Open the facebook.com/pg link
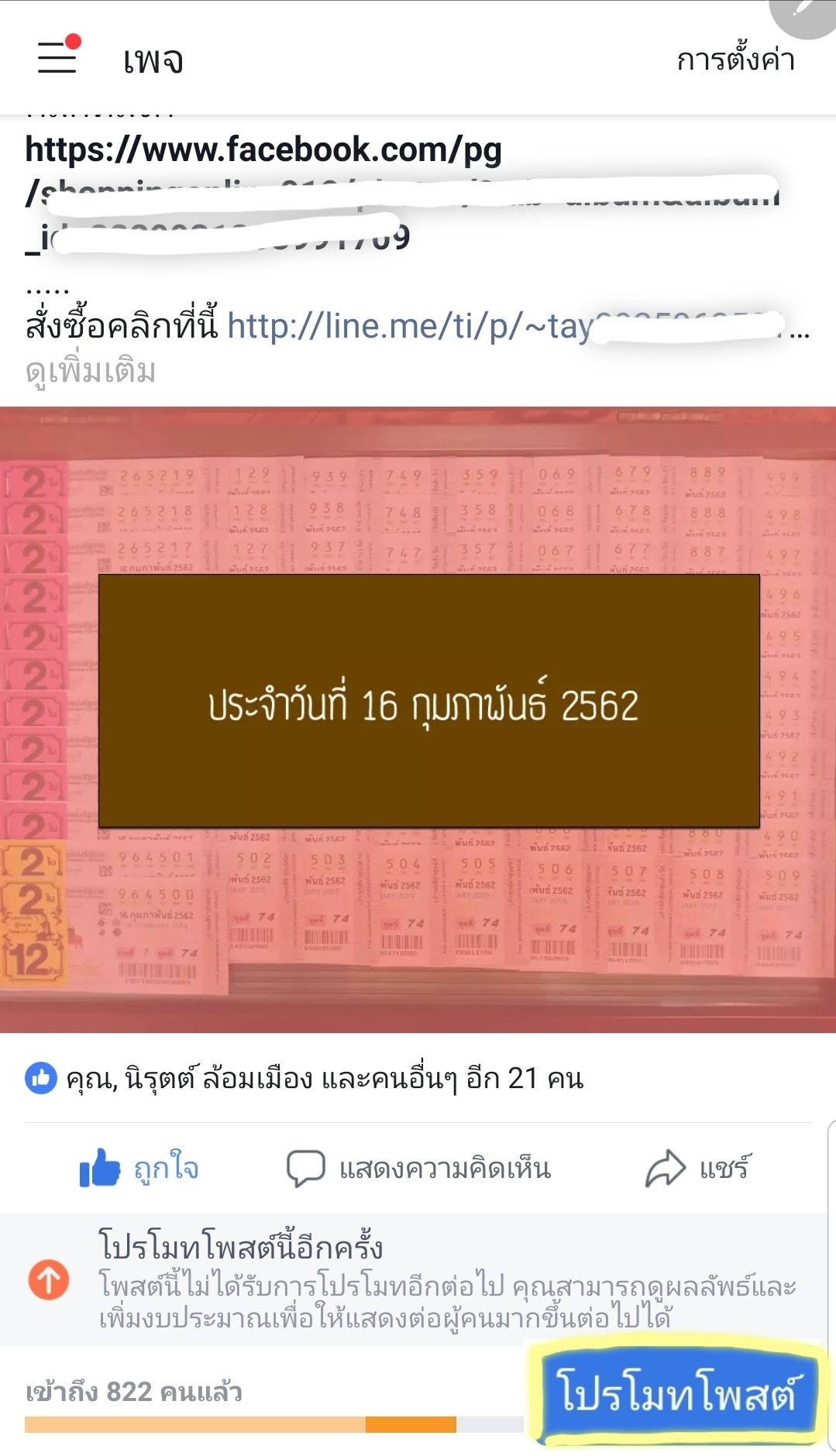Image resolution: width=836 pixels, height=1456 pixels. 263,149
